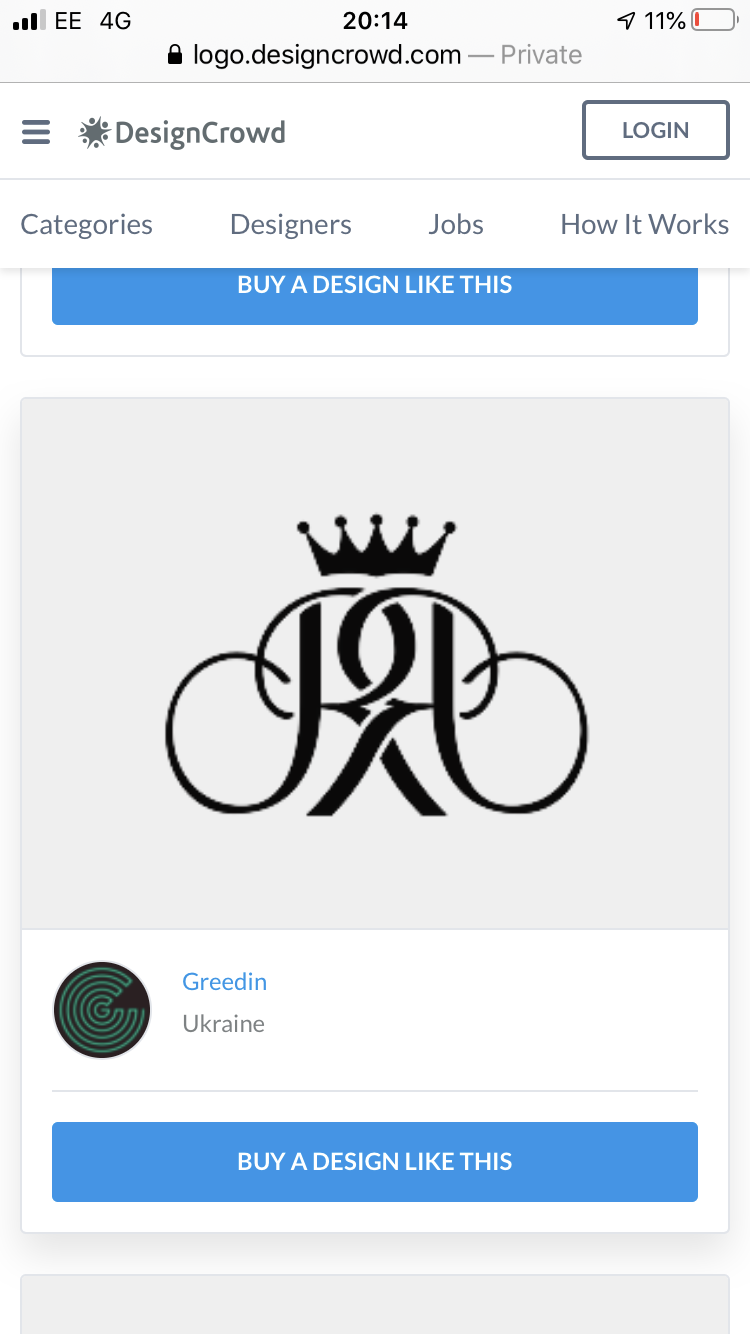Image resolution: width=750 pixels, height=1334 pixels.
Task: Open the crown monogram logo design
Action: pyautogui.click(x=375, y=665)
